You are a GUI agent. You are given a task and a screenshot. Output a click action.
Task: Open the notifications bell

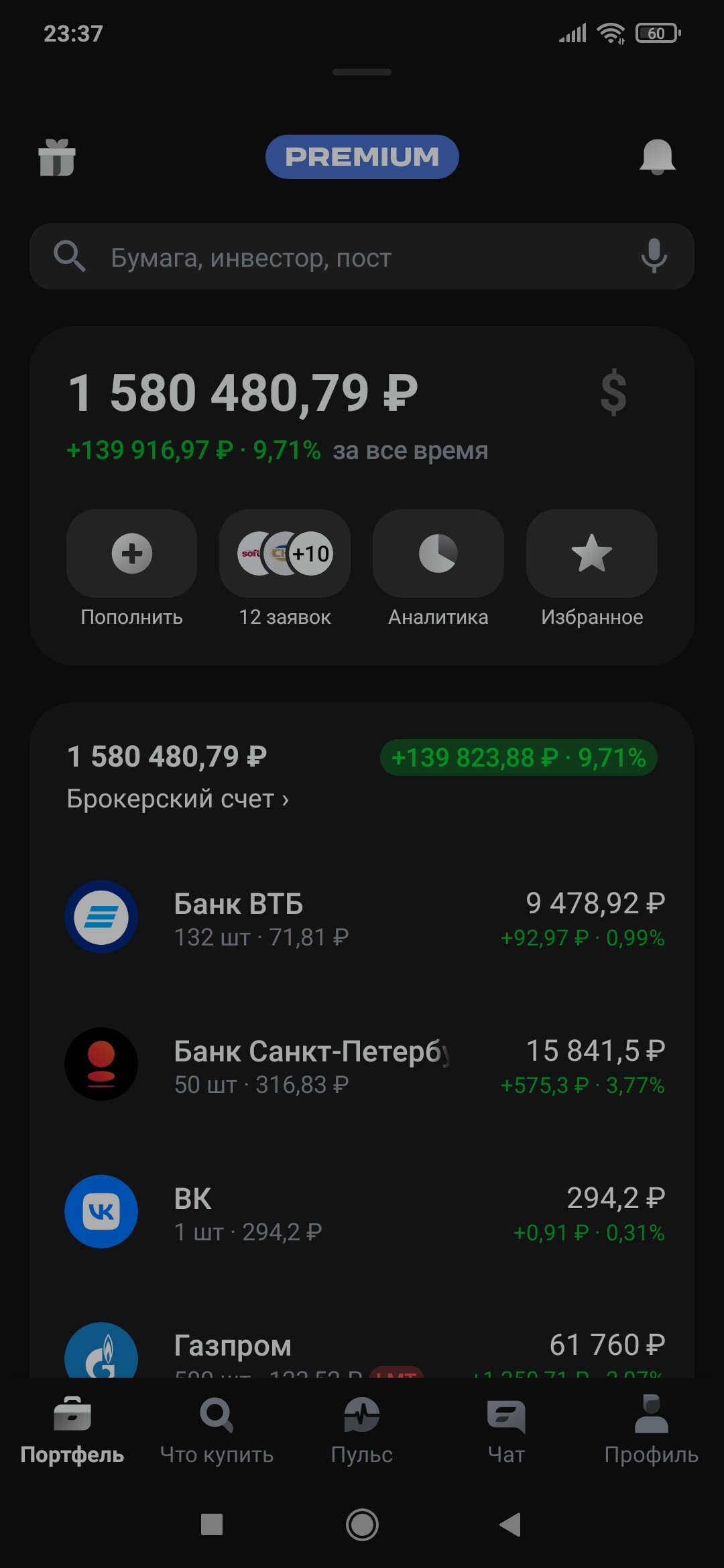coord(657,157)
